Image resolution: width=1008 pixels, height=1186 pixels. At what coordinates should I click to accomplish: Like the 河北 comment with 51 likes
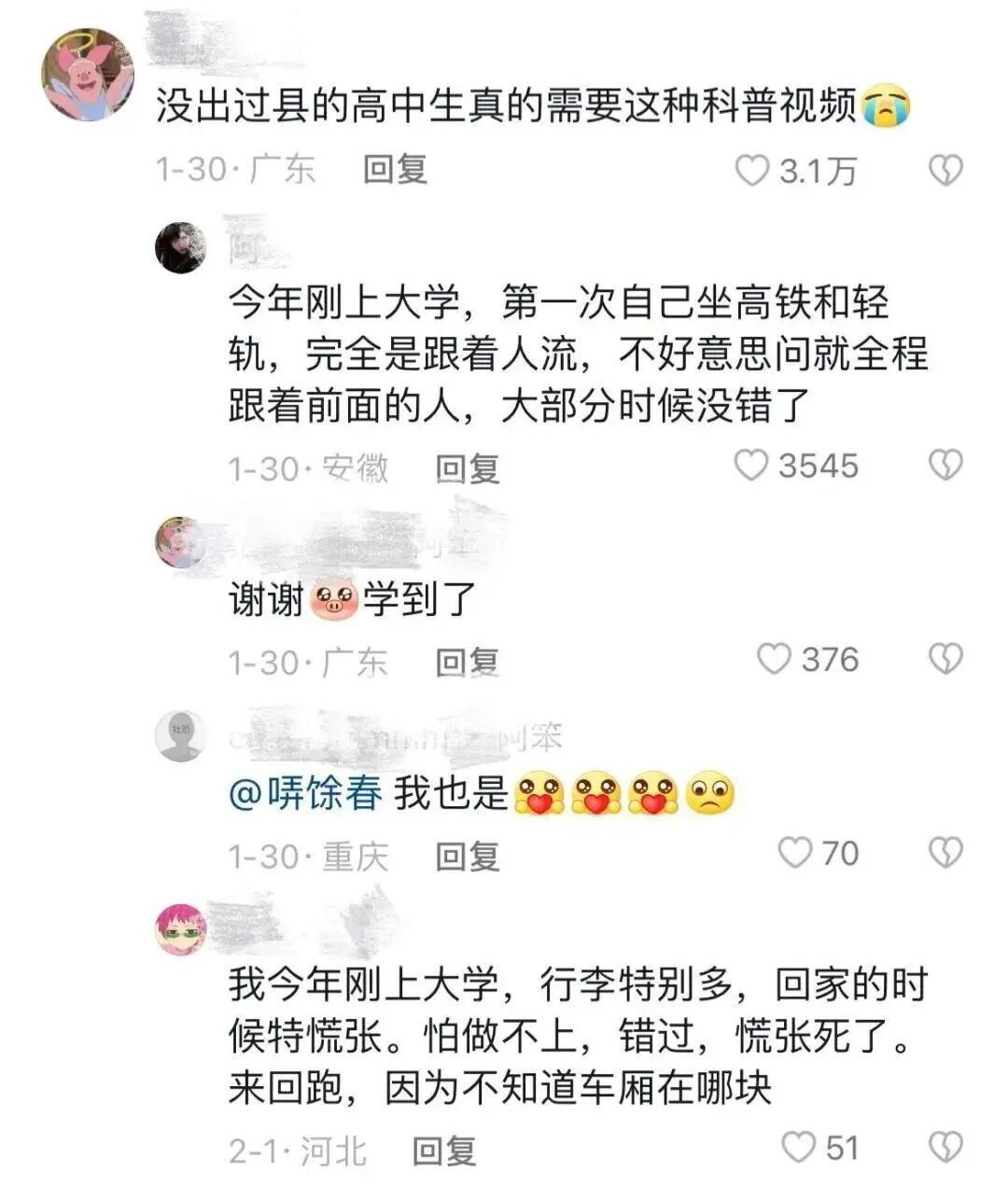798,1147
